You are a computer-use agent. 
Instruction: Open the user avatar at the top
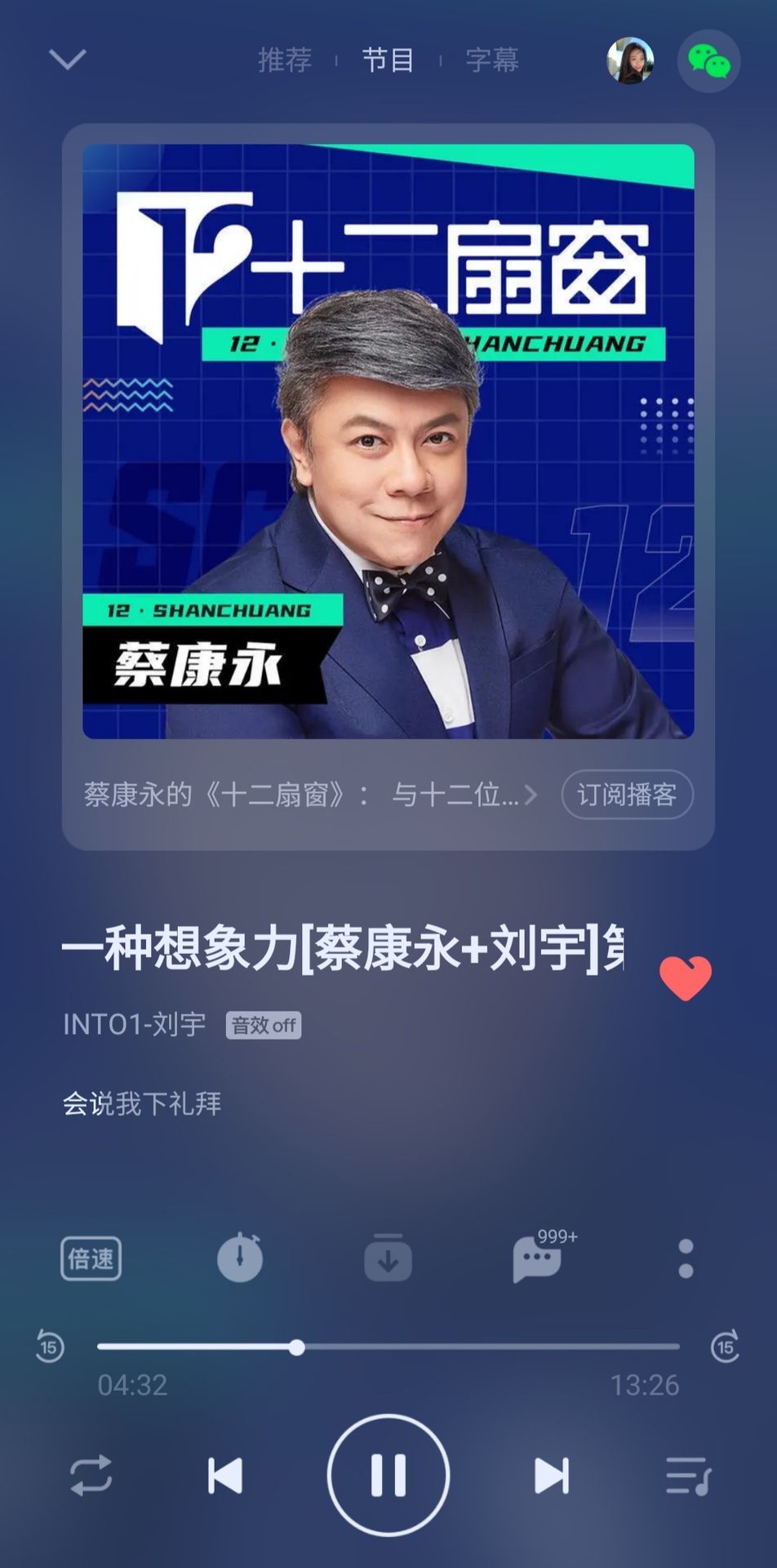(x=630, y=60)
